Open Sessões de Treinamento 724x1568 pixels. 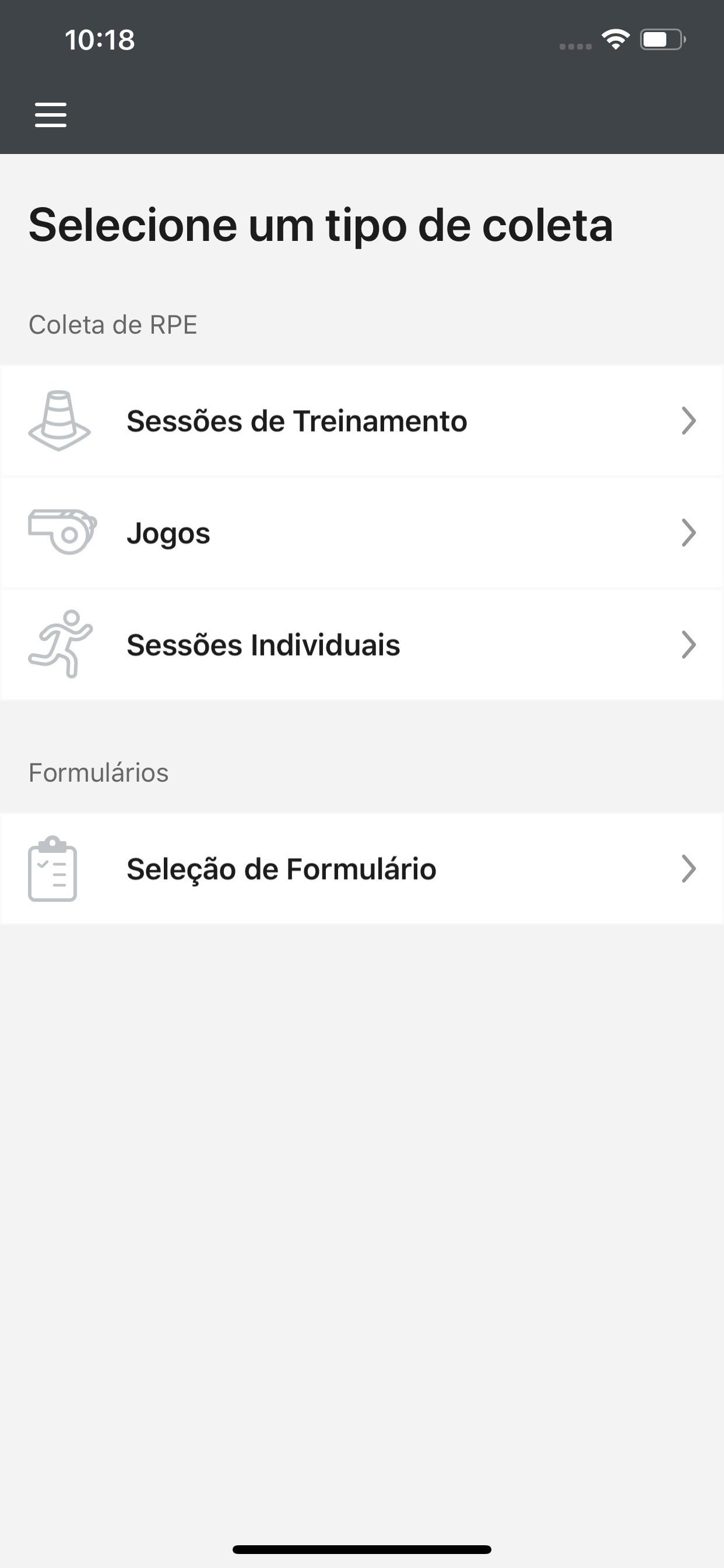[x=362, y=421]
